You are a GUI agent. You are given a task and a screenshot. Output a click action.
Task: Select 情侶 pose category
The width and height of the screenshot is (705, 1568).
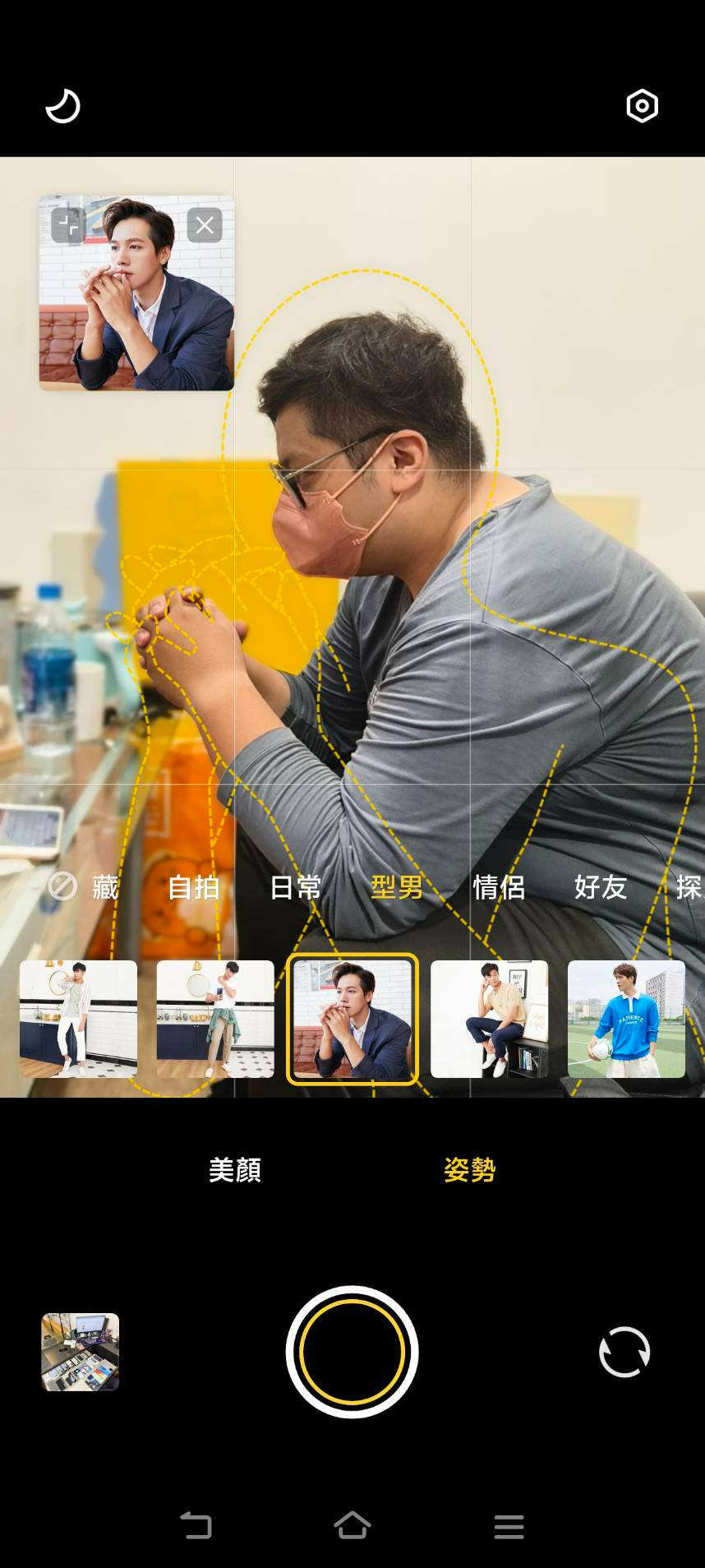pos(499,887)
